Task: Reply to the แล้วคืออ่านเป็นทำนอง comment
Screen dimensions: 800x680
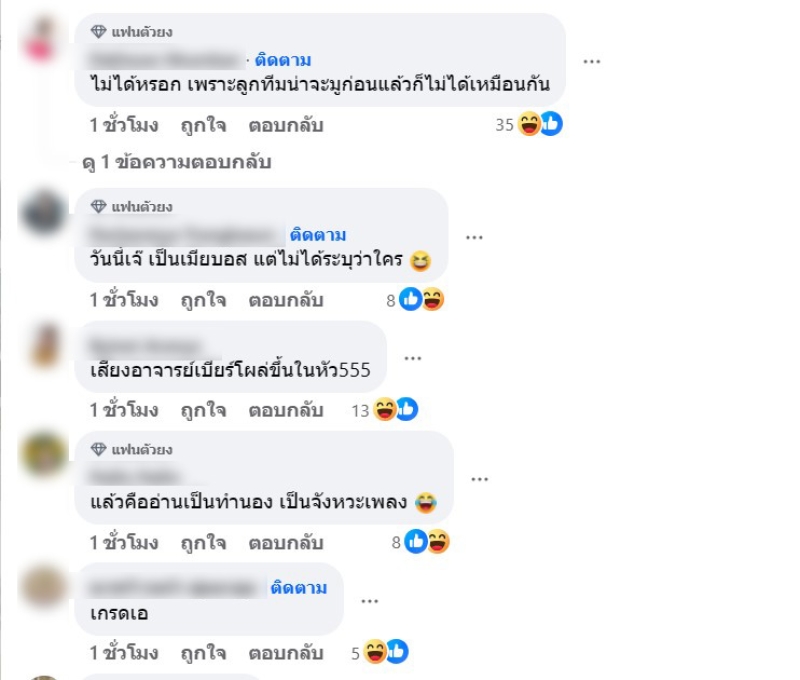Action: [286, 543]
